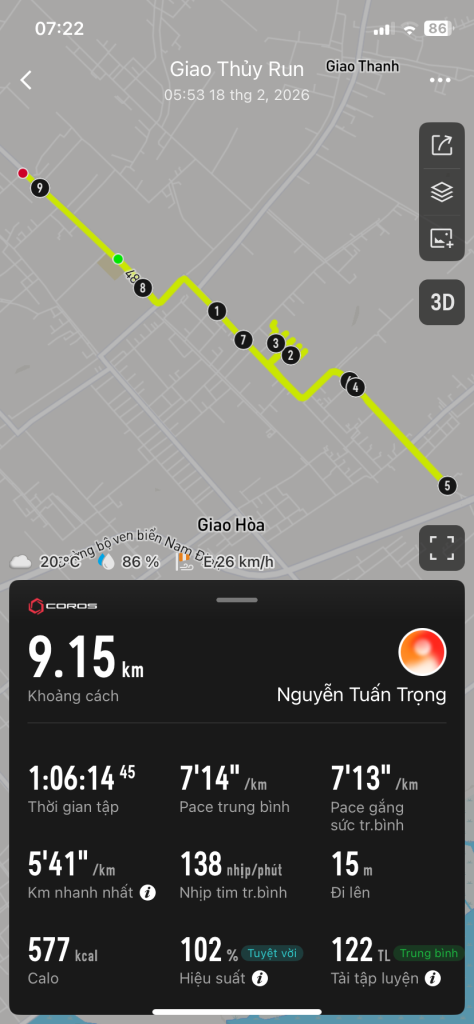Add a photo to the activity
474x1024 pixels.
click(x=442, y=238)
